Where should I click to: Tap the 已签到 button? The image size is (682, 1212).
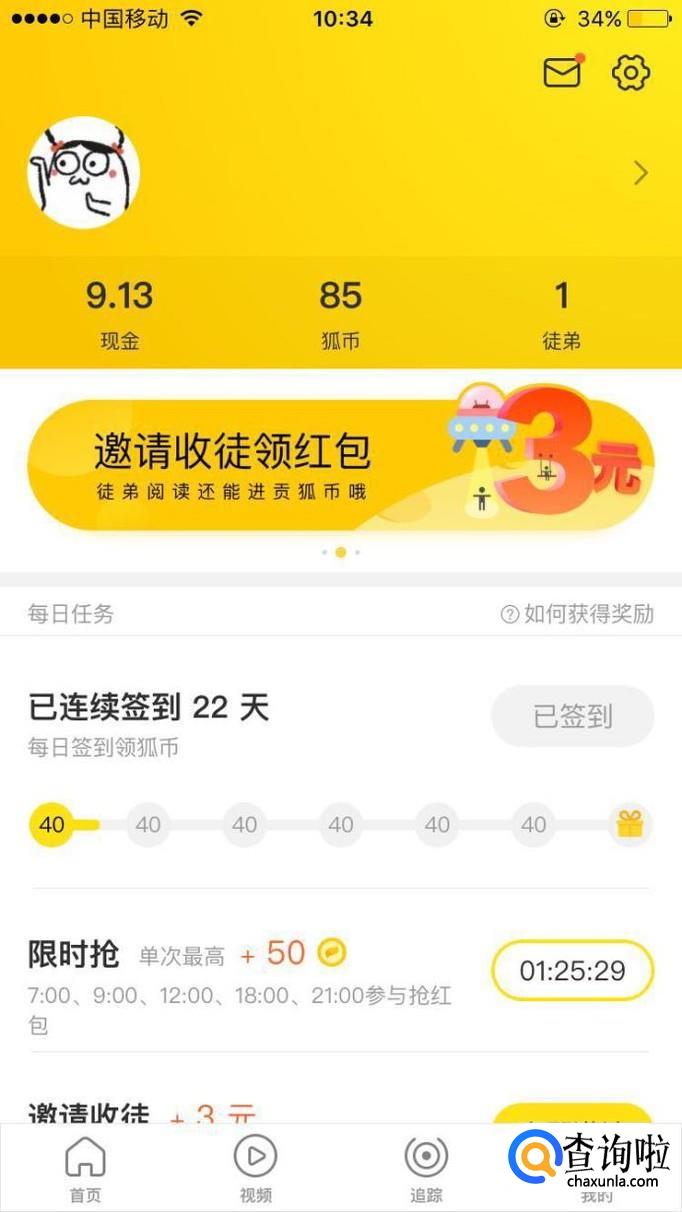coord(572,716)
